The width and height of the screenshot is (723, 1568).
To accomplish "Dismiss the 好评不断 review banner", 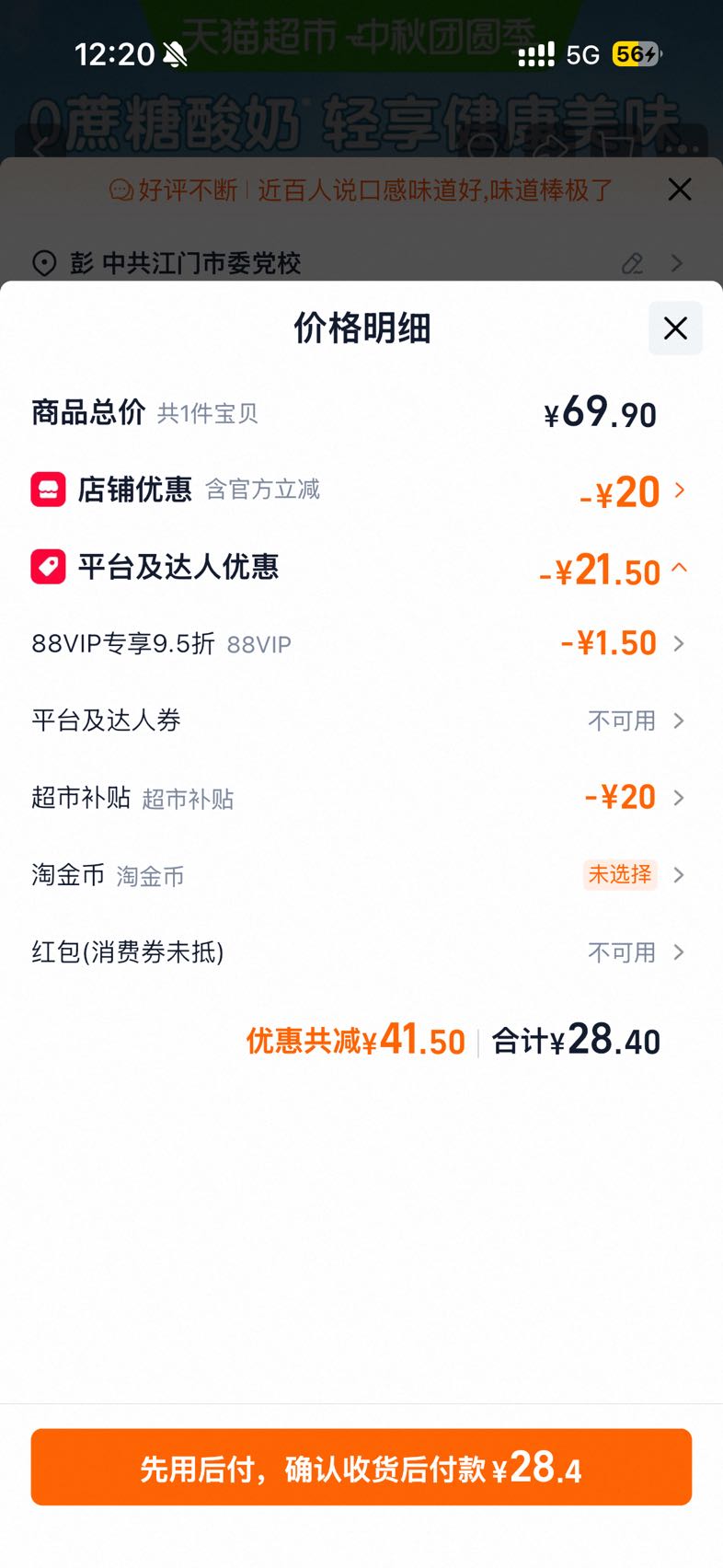I will click(680, 190).
